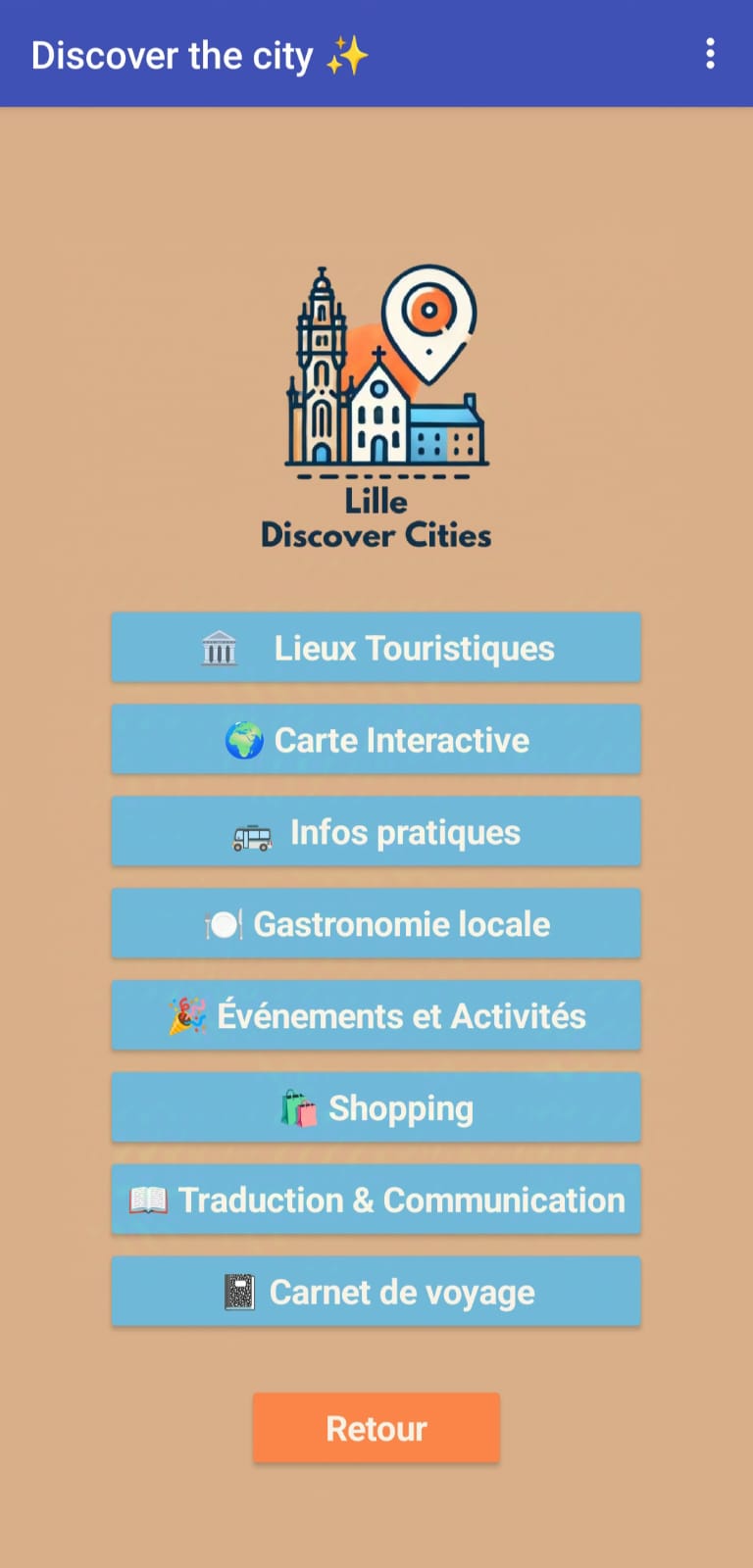Open the three-dot overflow menu

(x=710, y=54)
